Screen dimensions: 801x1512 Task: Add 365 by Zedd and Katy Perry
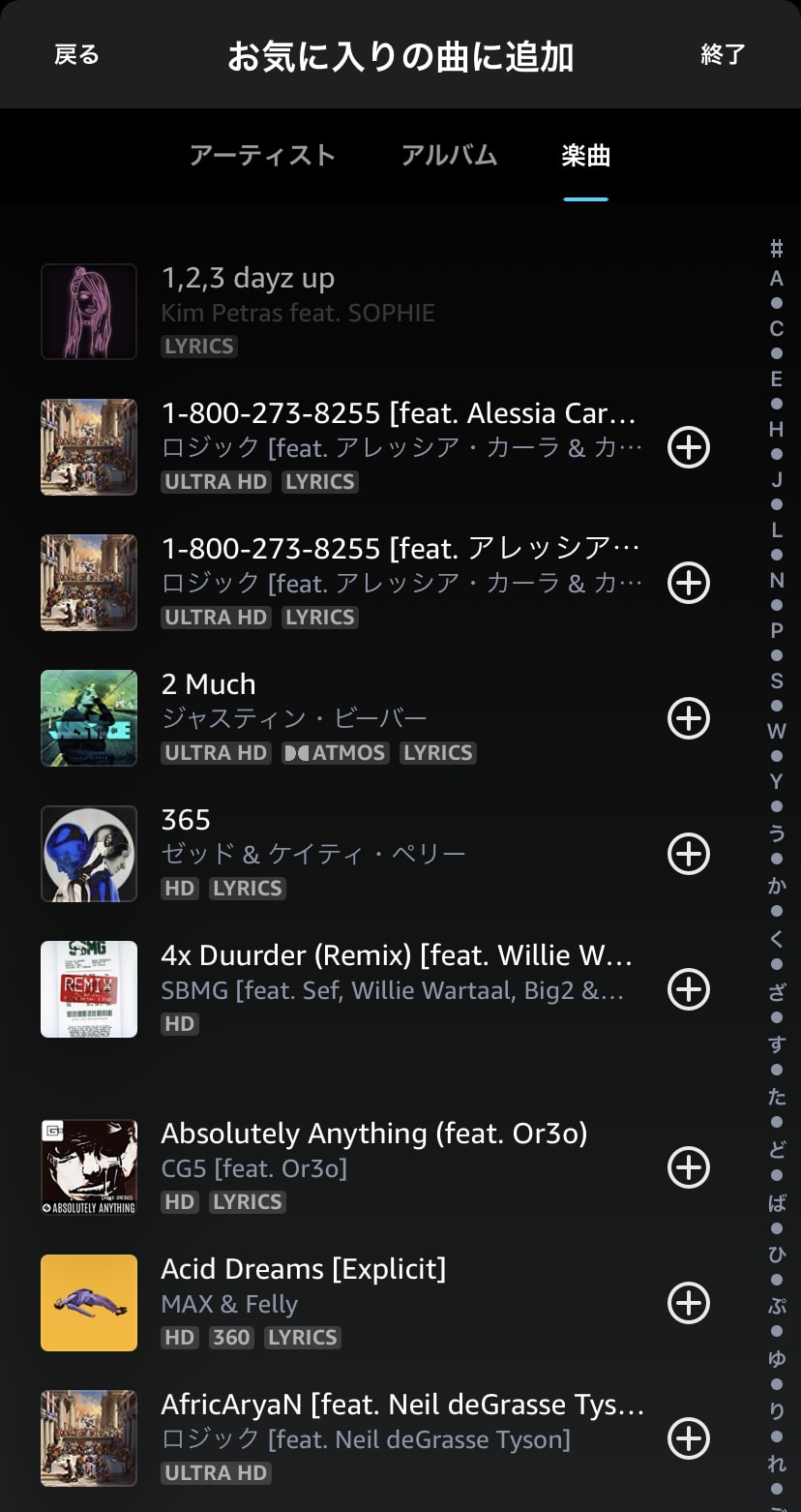[x=688, y=854]
